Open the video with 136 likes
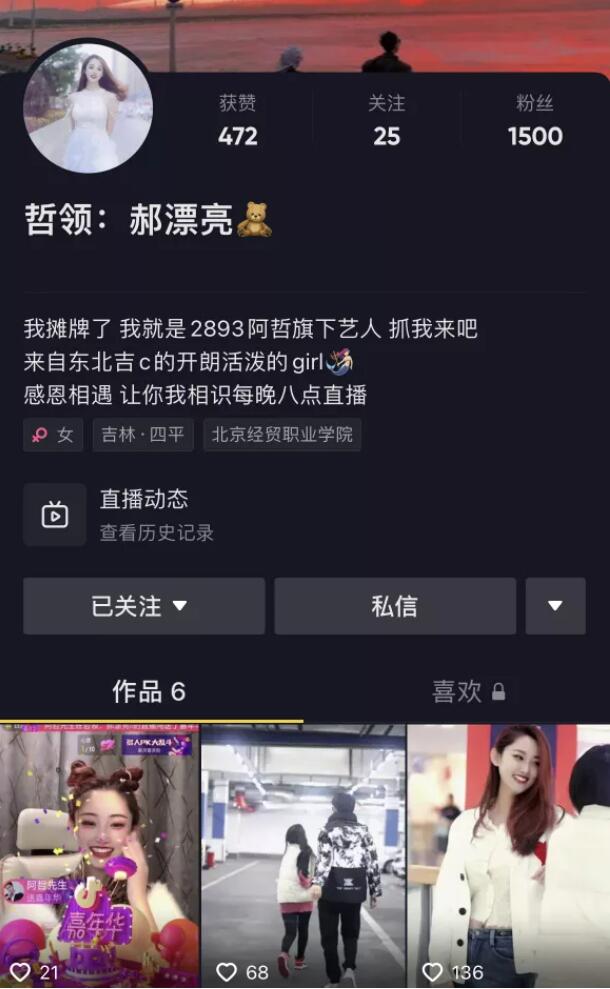 pyautogui.click(x=508, y=855)
